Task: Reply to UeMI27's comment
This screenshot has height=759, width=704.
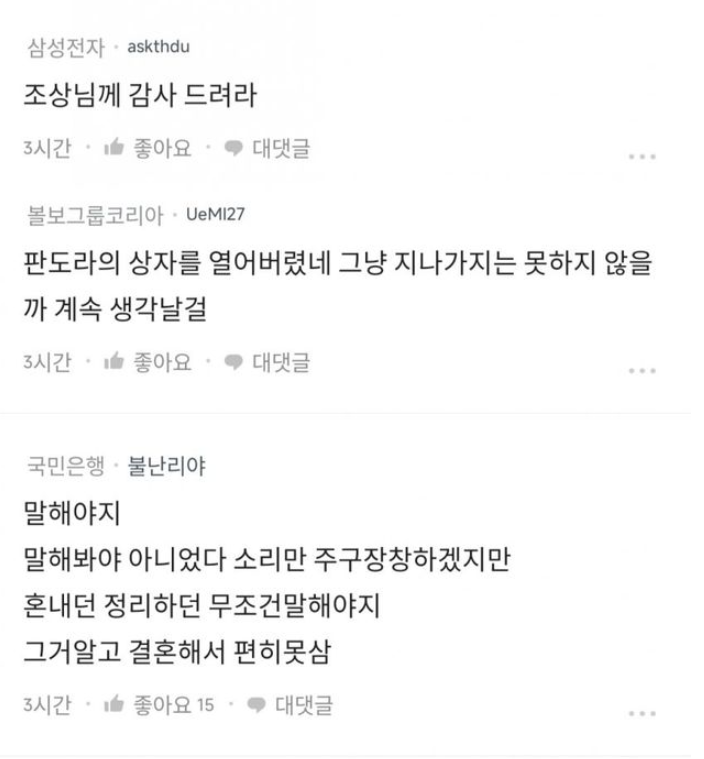Action: coord(266,362)
